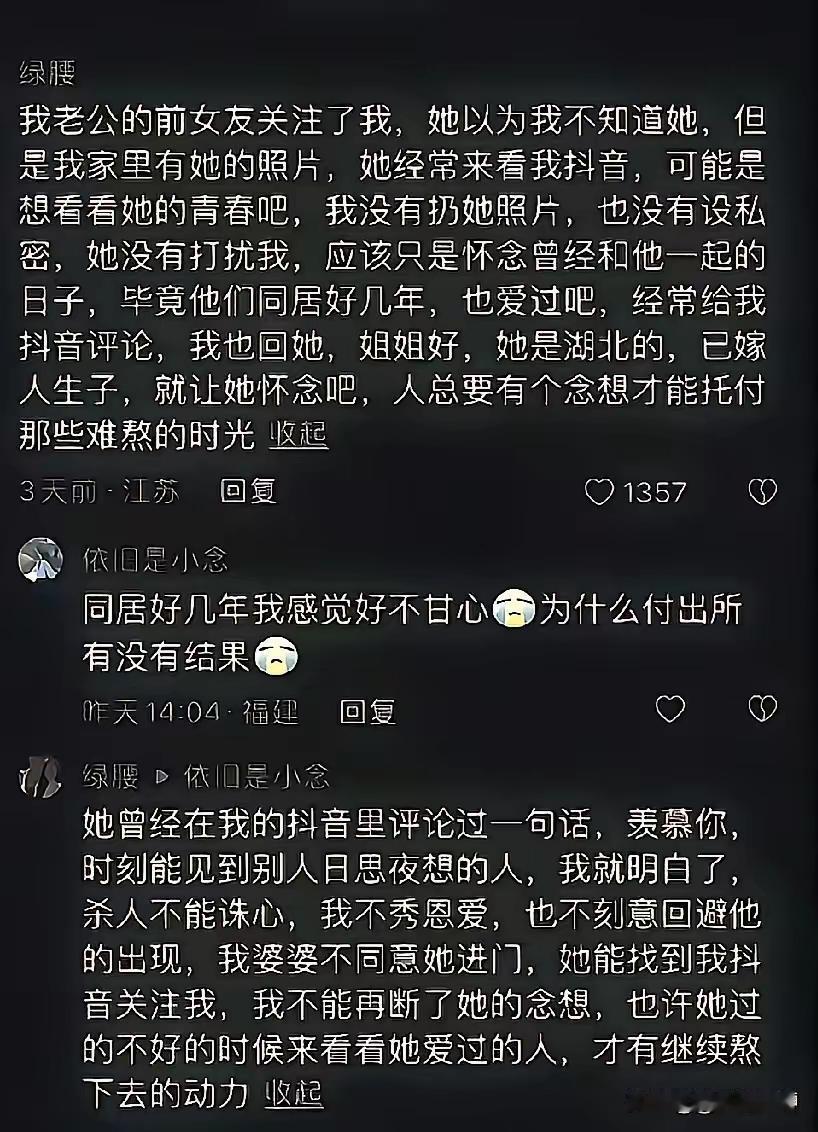Open 绿腰's username at the top
The width and height of the screenshot is (818, 1132).
(41, 71)
